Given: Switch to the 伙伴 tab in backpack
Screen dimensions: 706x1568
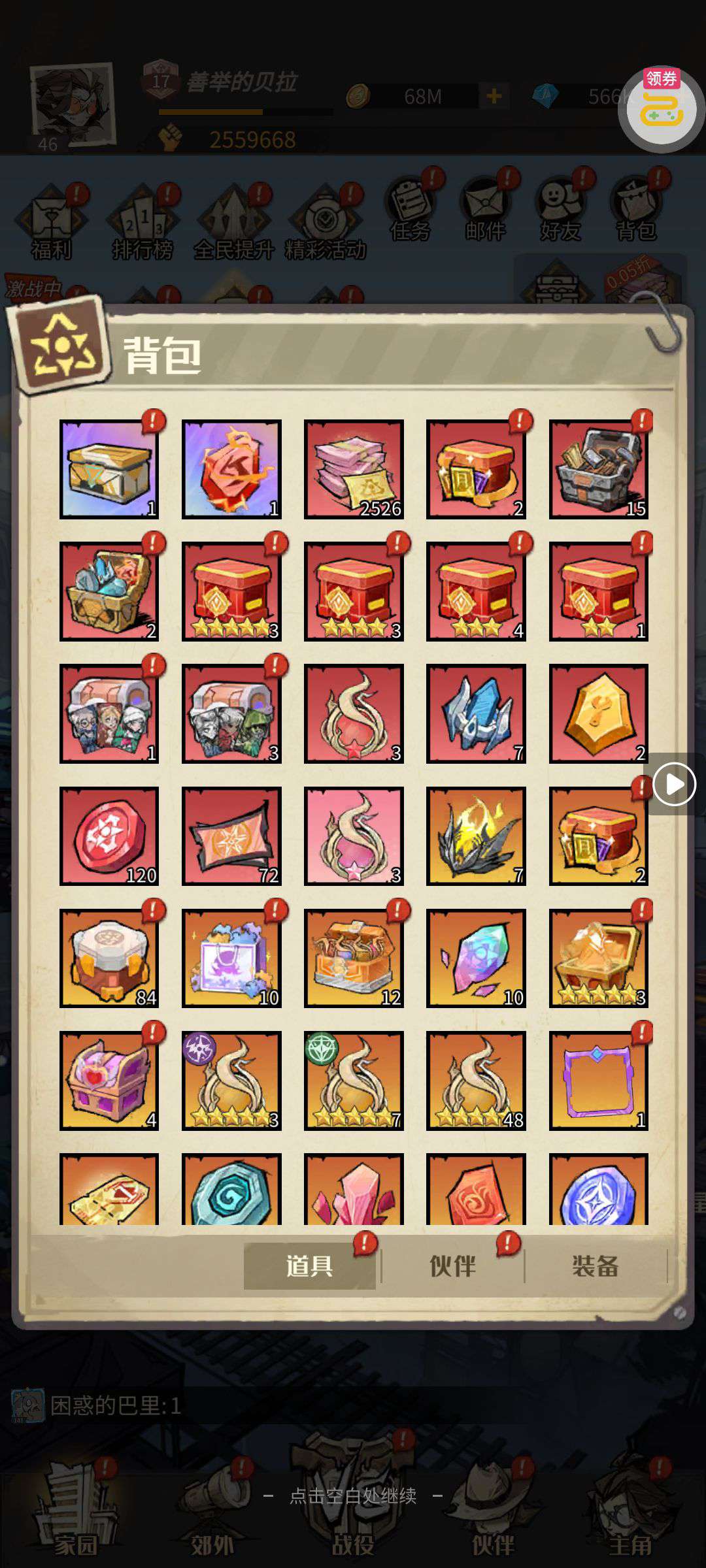Looking at the screenshot, I should (x=452, y=1267).
